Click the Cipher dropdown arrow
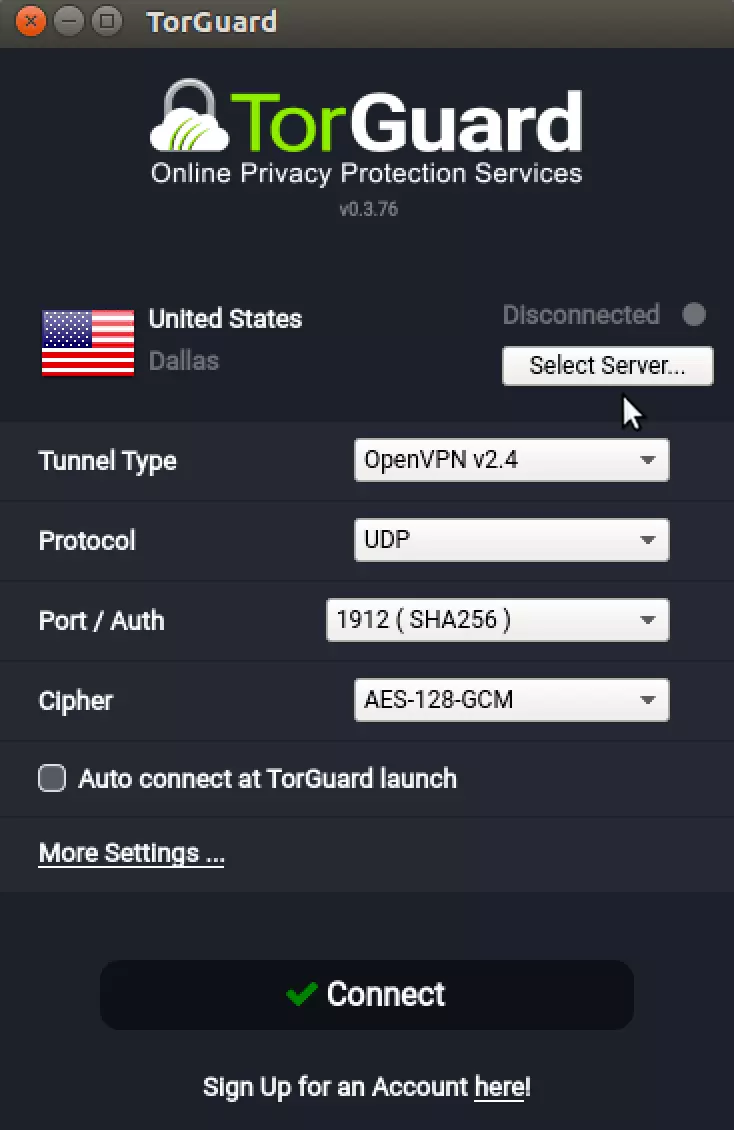This screenshot has height=1130, width=734. (x=649, y=700)
